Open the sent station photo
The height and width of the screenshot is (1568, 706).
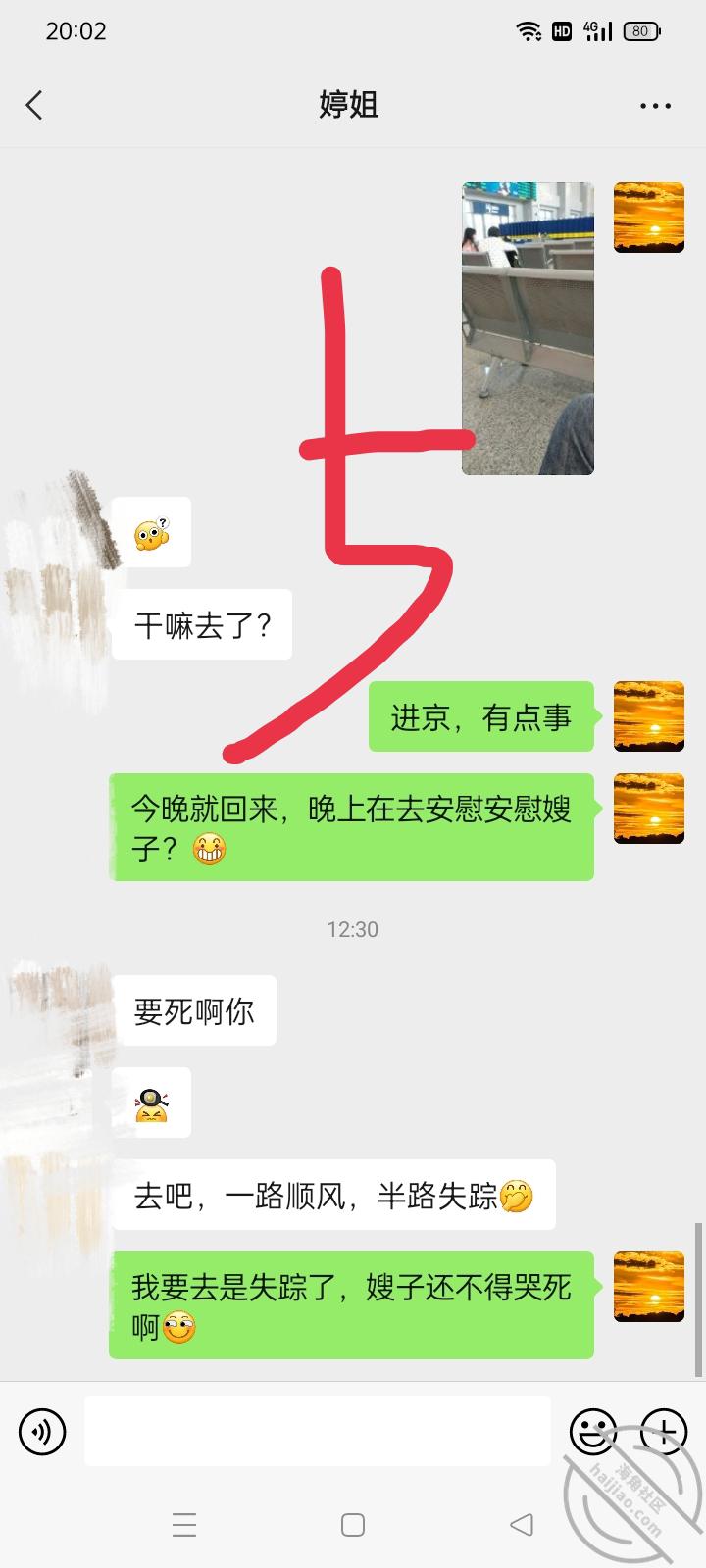[x=528, y=328]
